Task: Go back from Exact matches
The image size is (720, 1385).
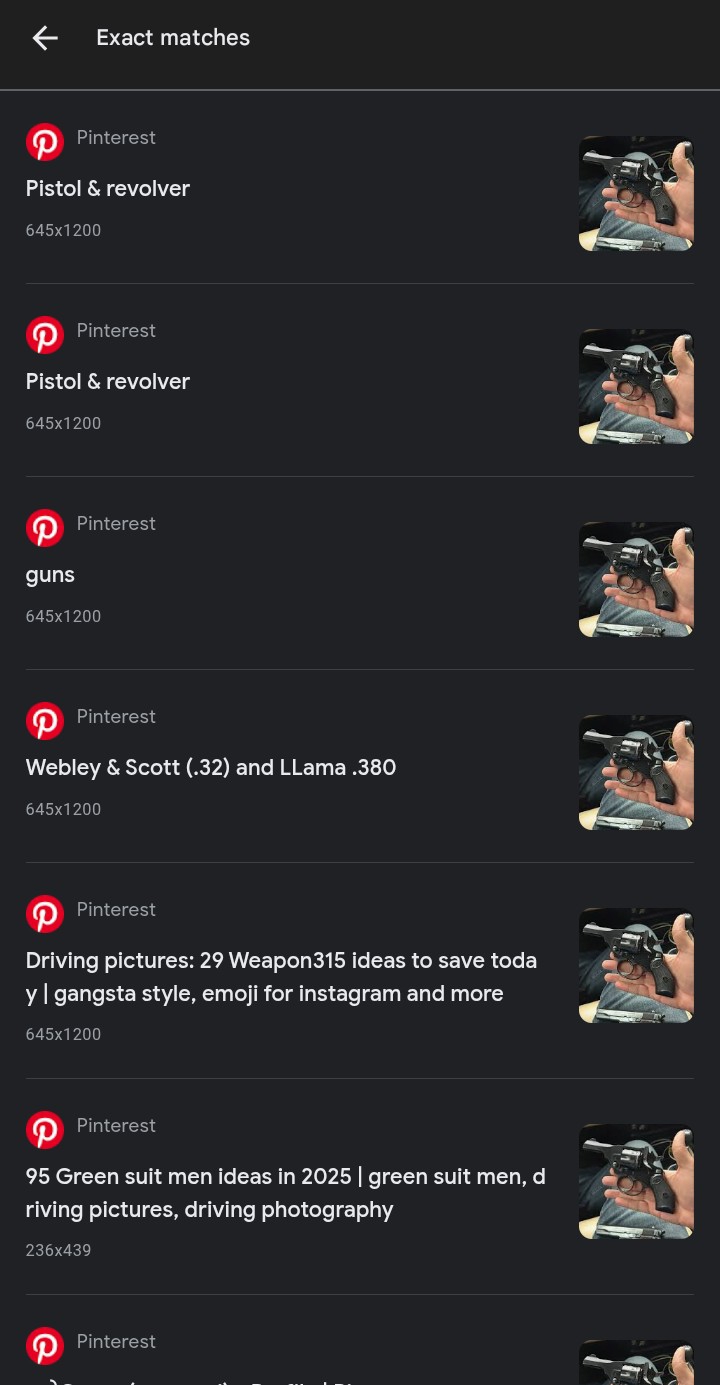Action: 45,38
